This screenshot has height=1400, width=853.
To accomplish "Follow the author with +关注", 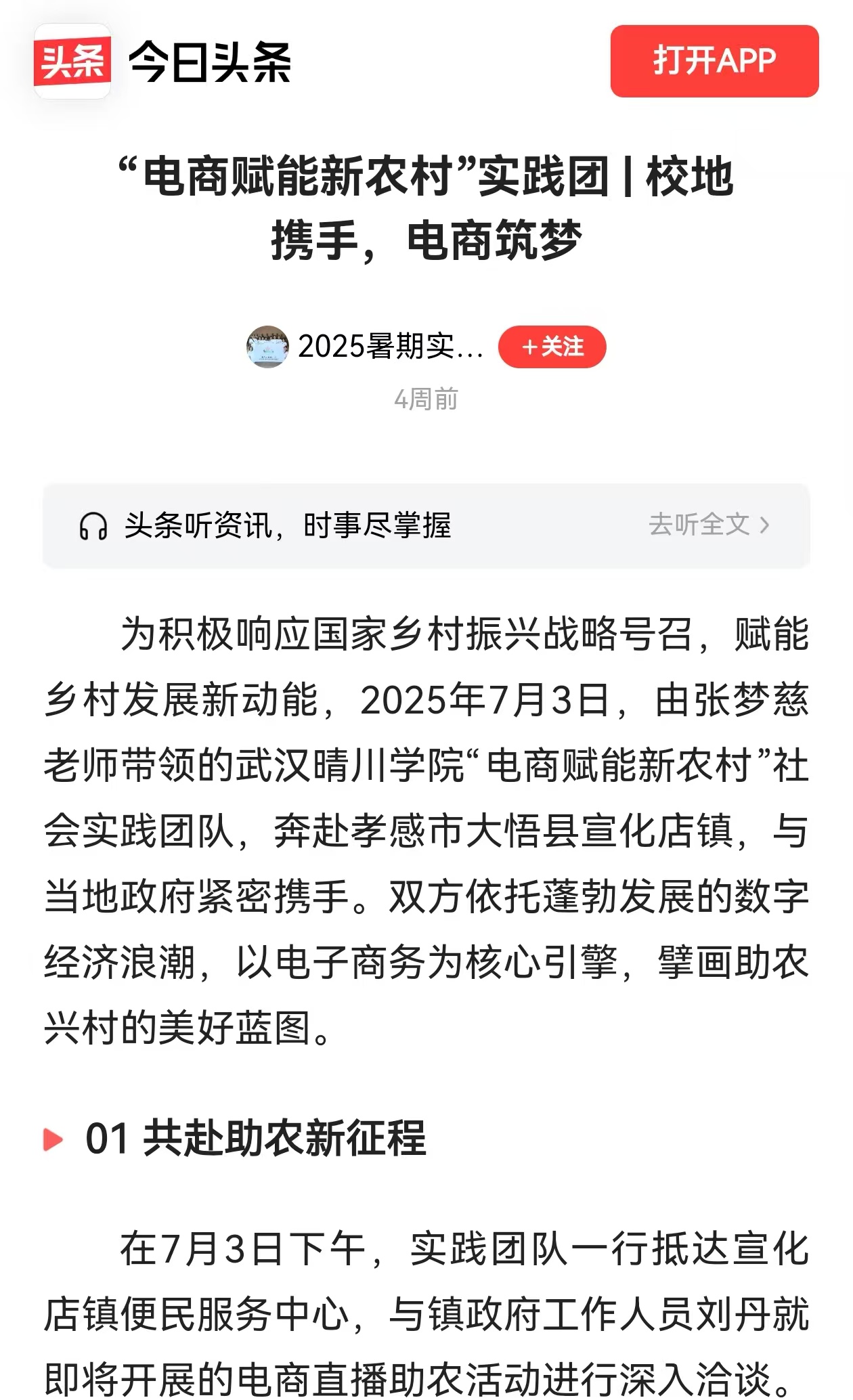I will [552, 347].
